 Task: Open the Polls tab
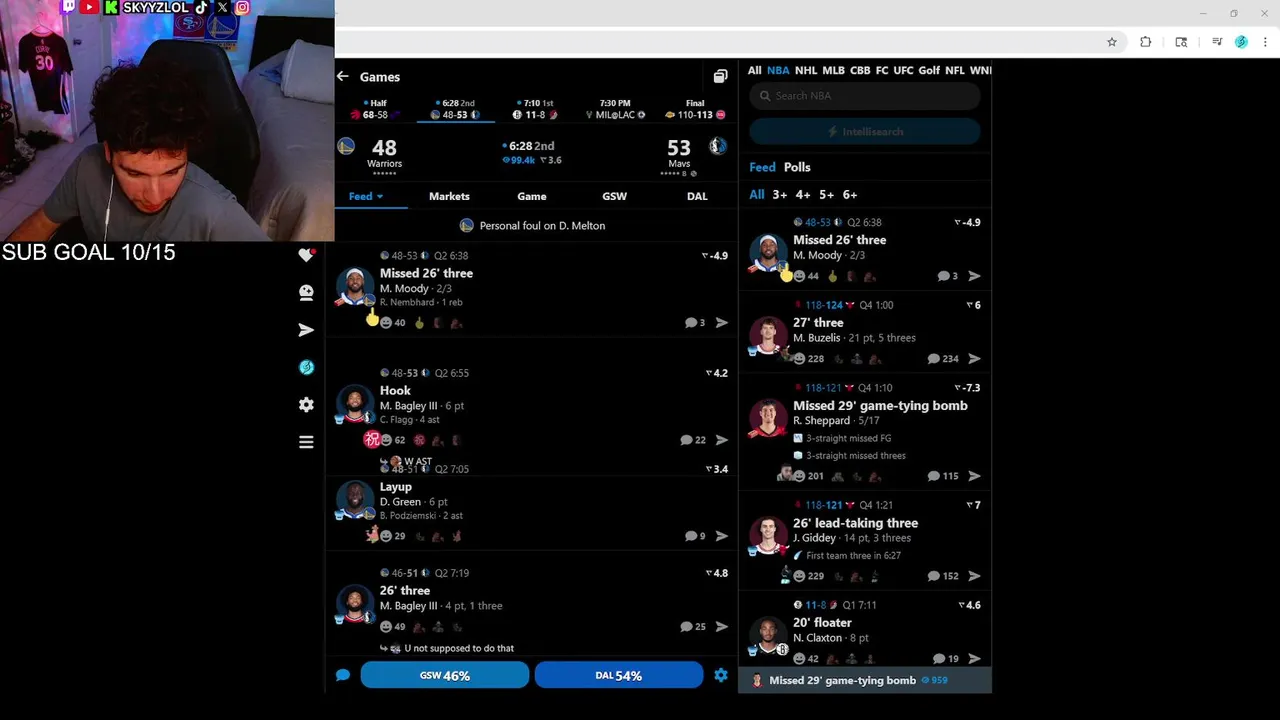[x=797, y=167]
